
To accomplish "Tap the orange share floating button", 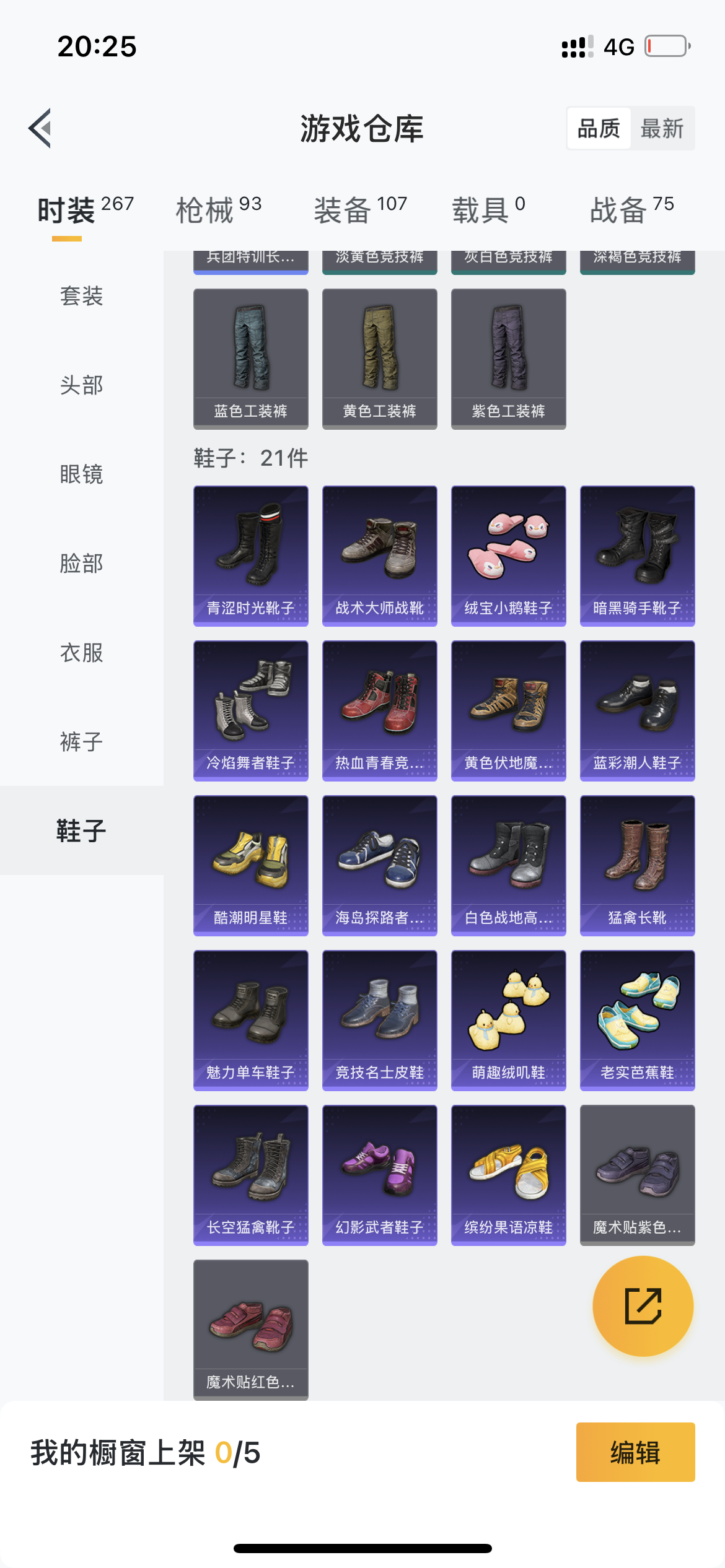I will point(643,1306).
